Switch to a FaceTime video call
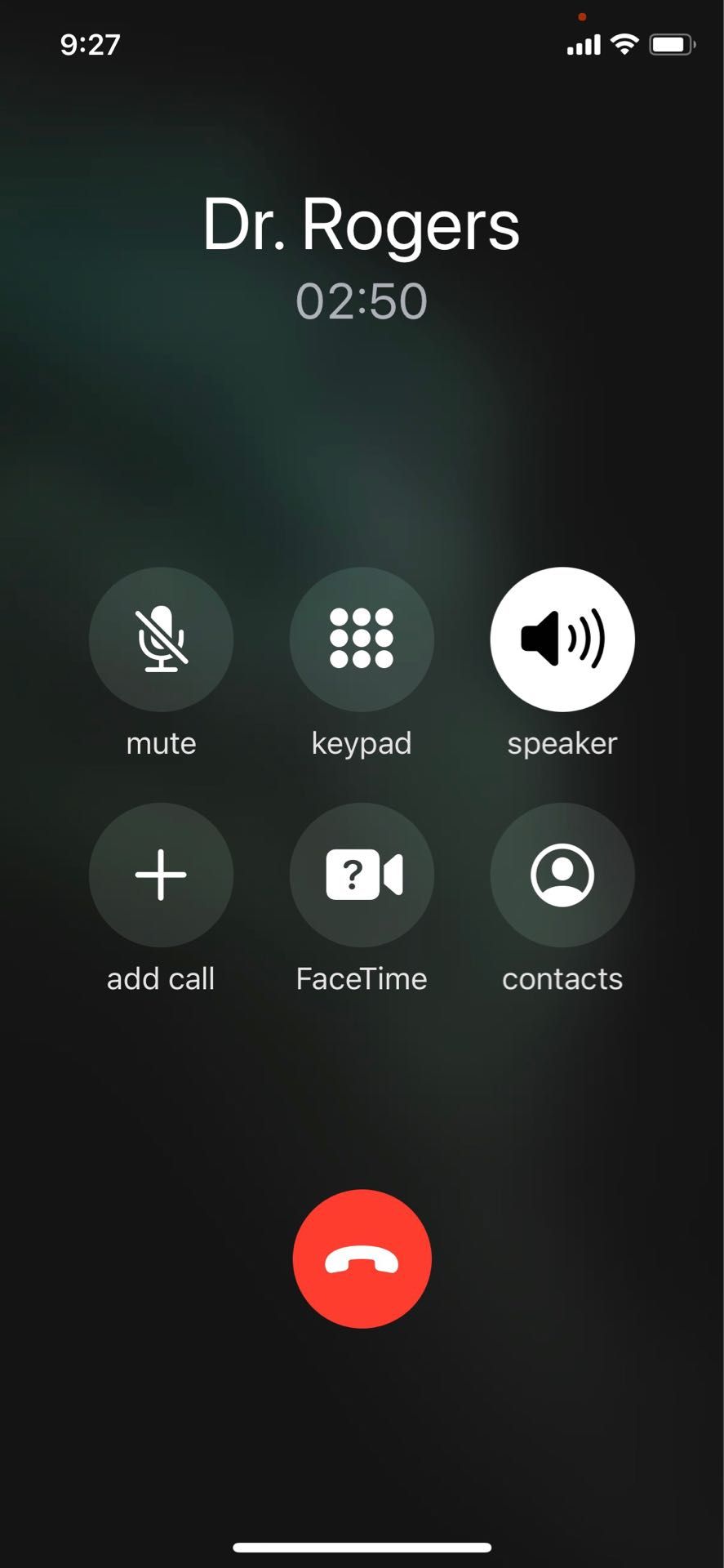724x1568 pixels. pos(362,875)
